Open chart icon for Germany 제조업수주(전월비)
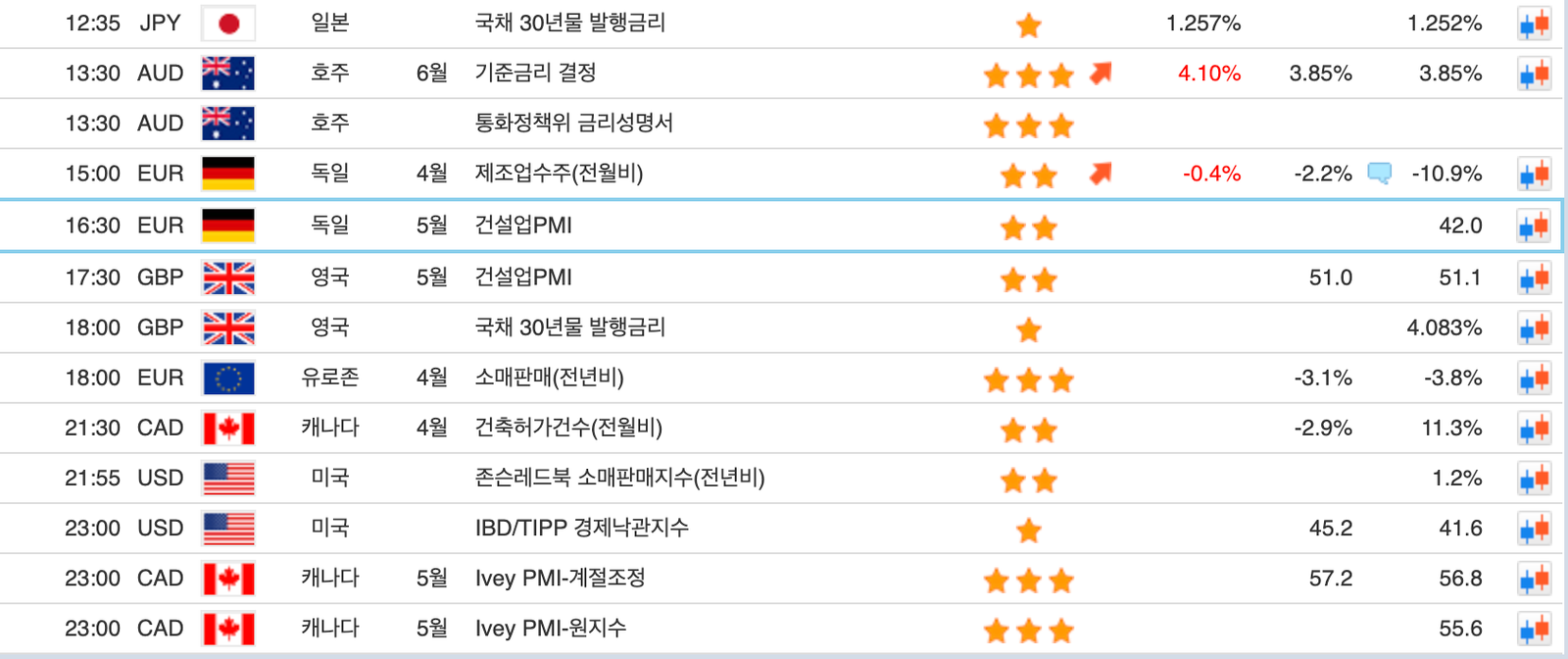 [x=1534, y=175]
